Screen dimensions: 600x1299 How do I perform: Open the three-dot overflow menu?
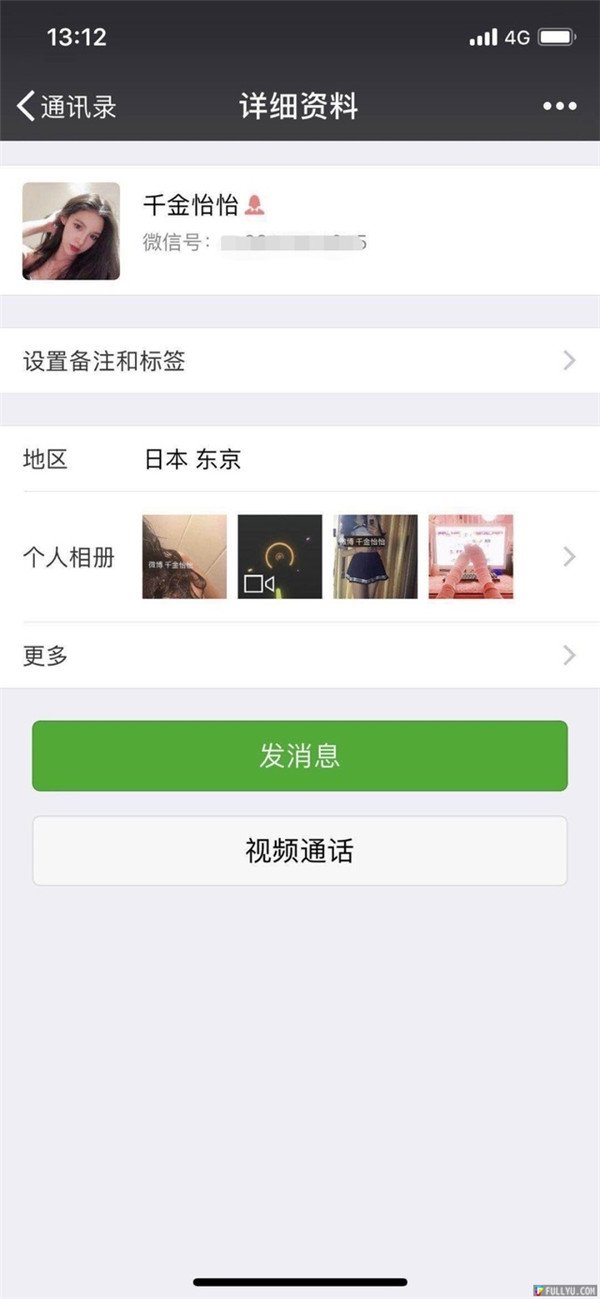tap(559, 106)
